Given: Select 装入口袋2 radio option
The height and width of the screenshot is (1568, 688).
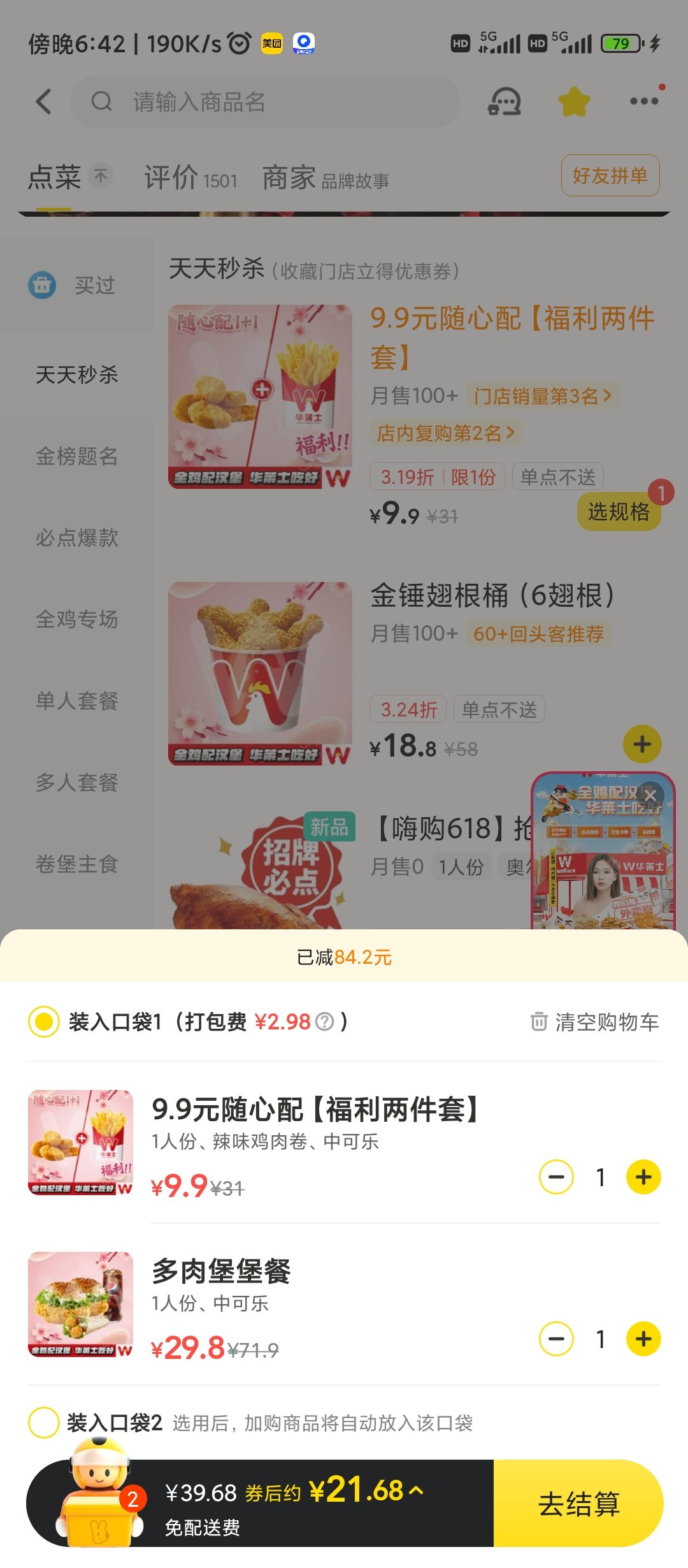Looking at the screenshot, I should [x=44, y=1423].
